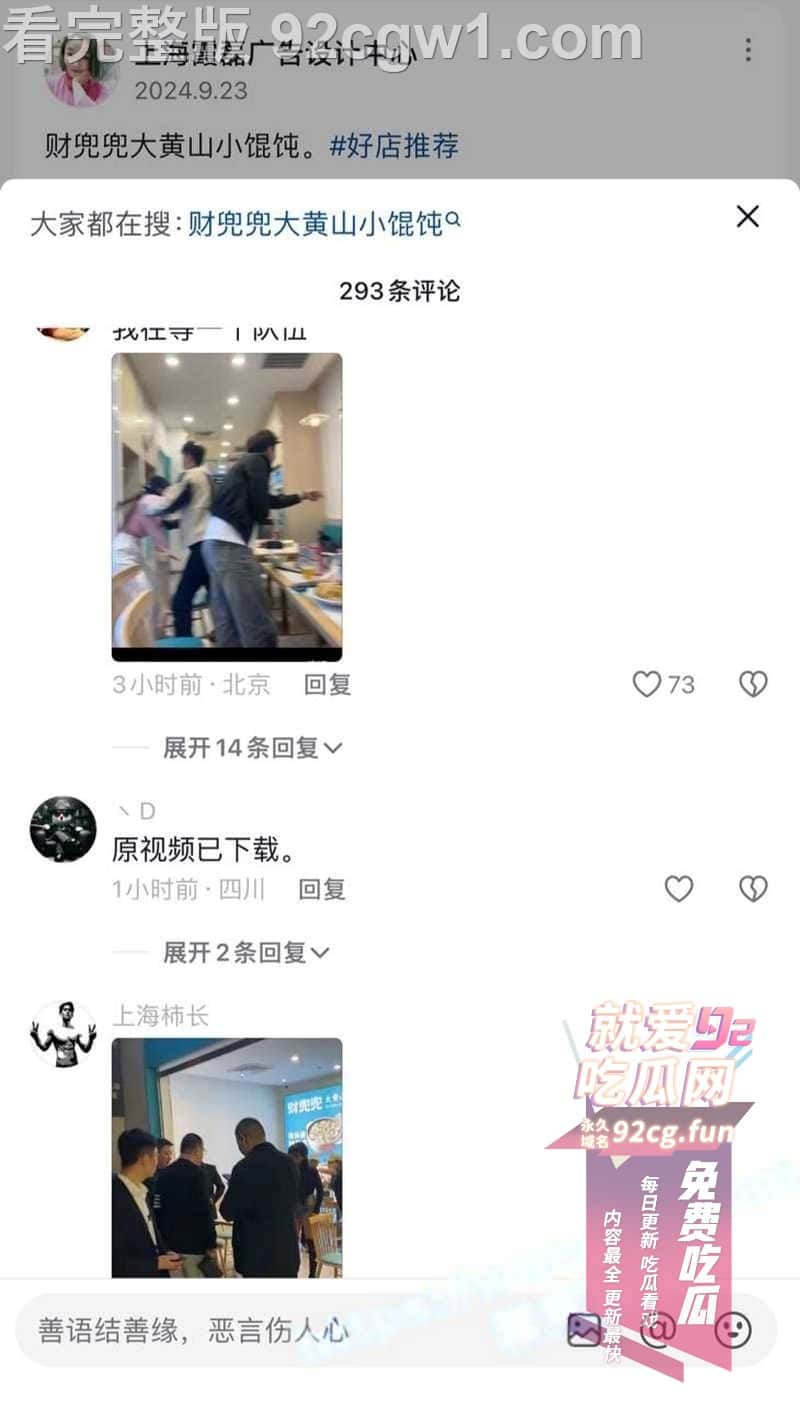Like the Beijing comment with 73 likes

tap(648, 684)
